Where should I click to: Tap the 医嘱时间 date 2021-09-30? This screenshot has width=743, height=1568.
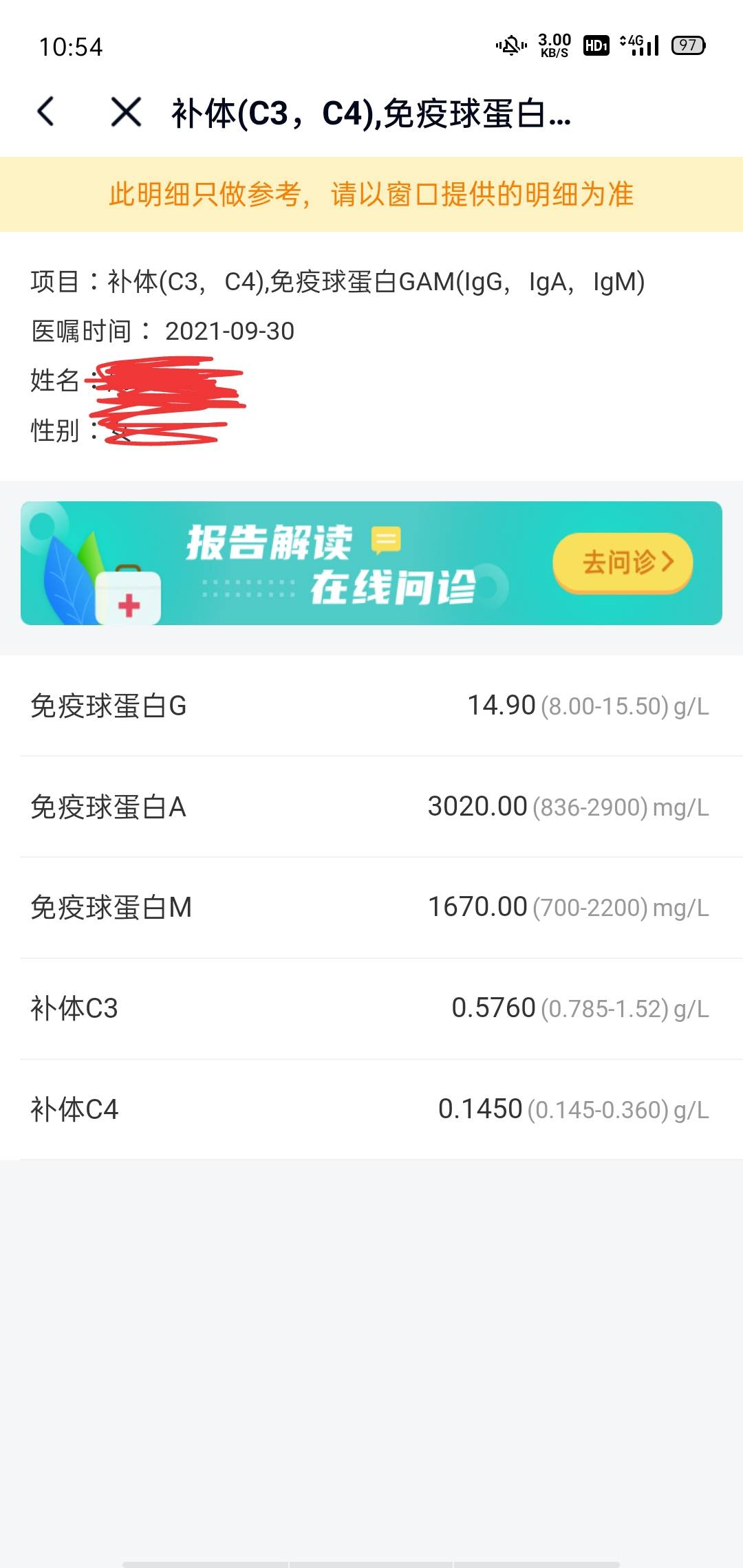pyautogui.click(x=230, y=330)
